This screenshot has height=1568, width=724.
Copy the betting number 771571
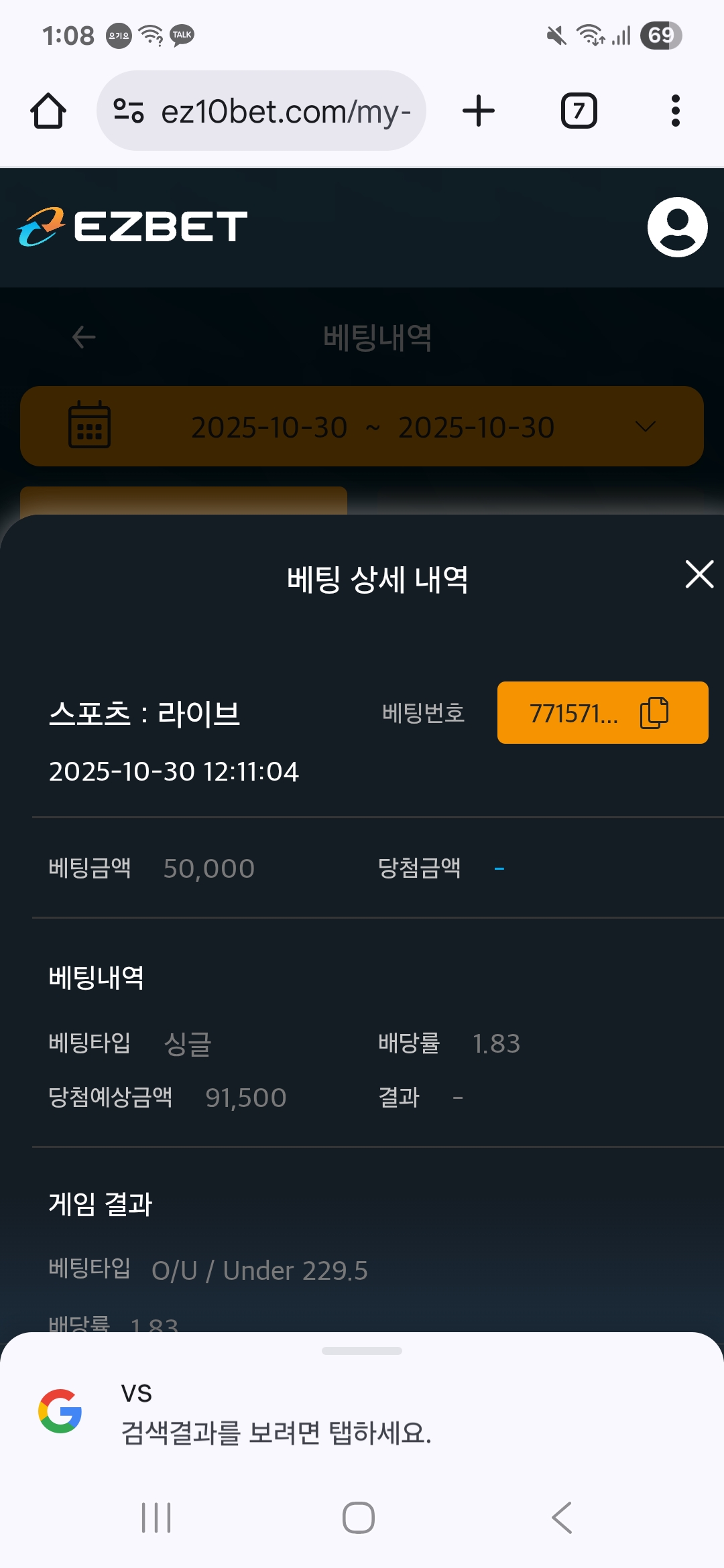point(654,712)
